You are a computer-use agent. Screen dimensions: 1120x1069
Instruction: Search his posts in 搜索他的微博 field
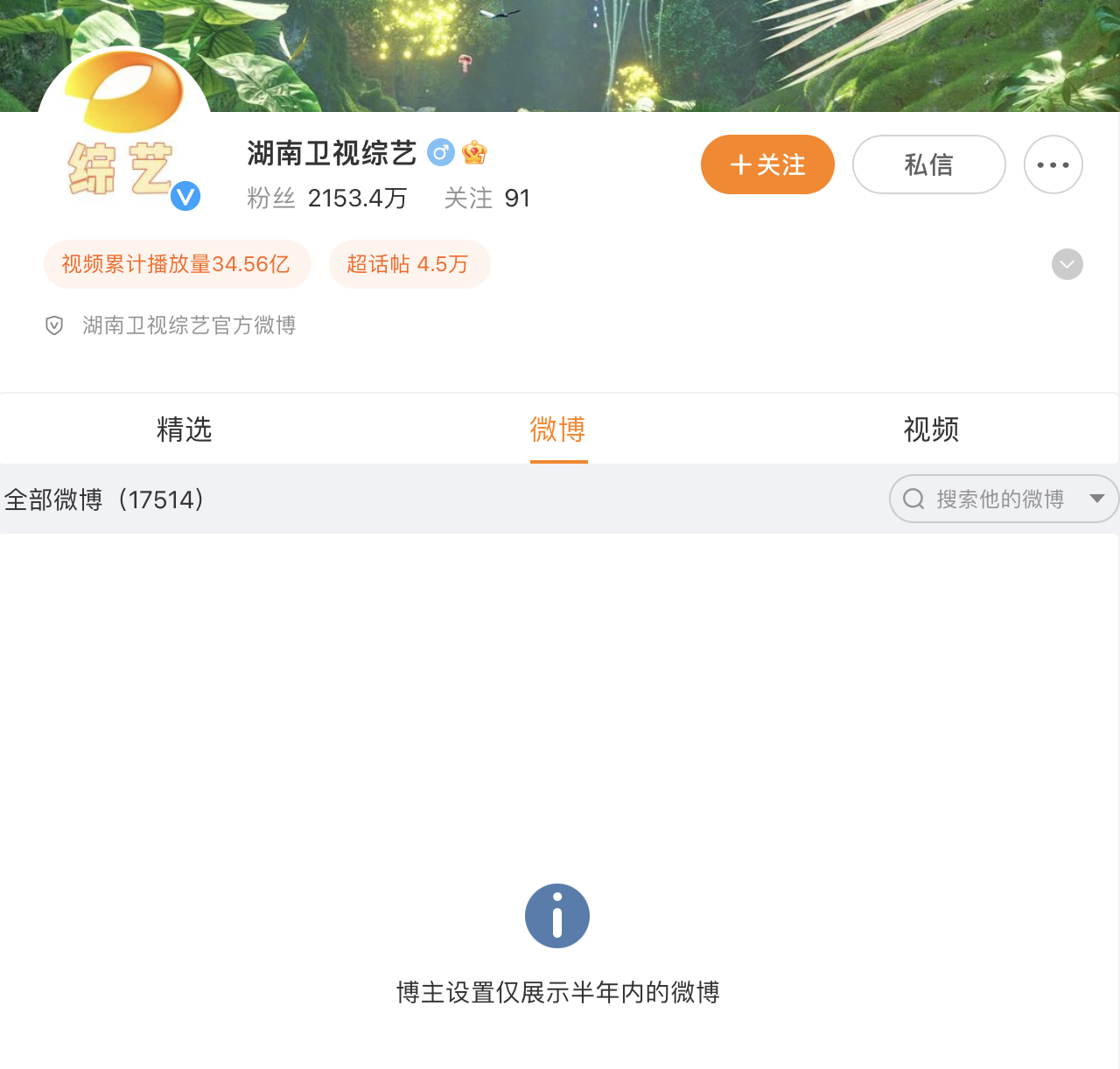tap(998, 500)
